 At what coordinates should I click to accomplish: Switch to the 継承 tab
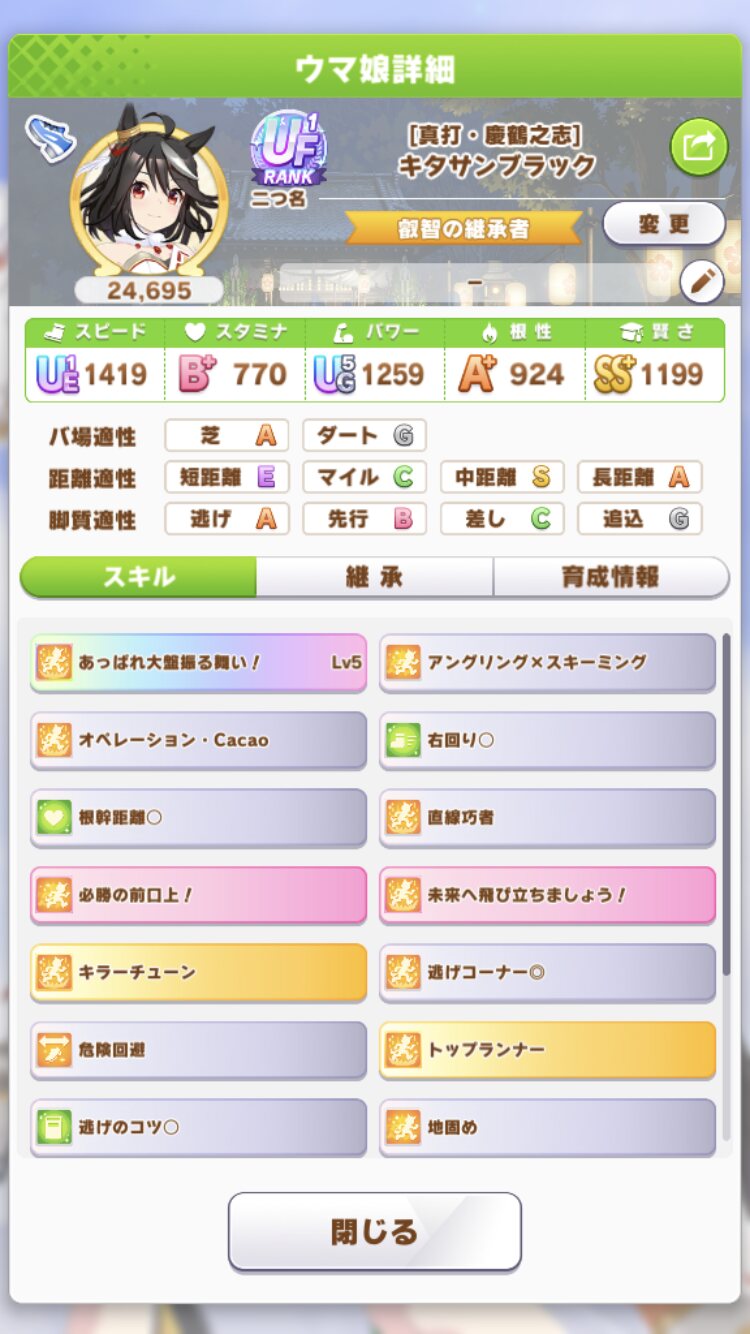(x=374, y=577)
